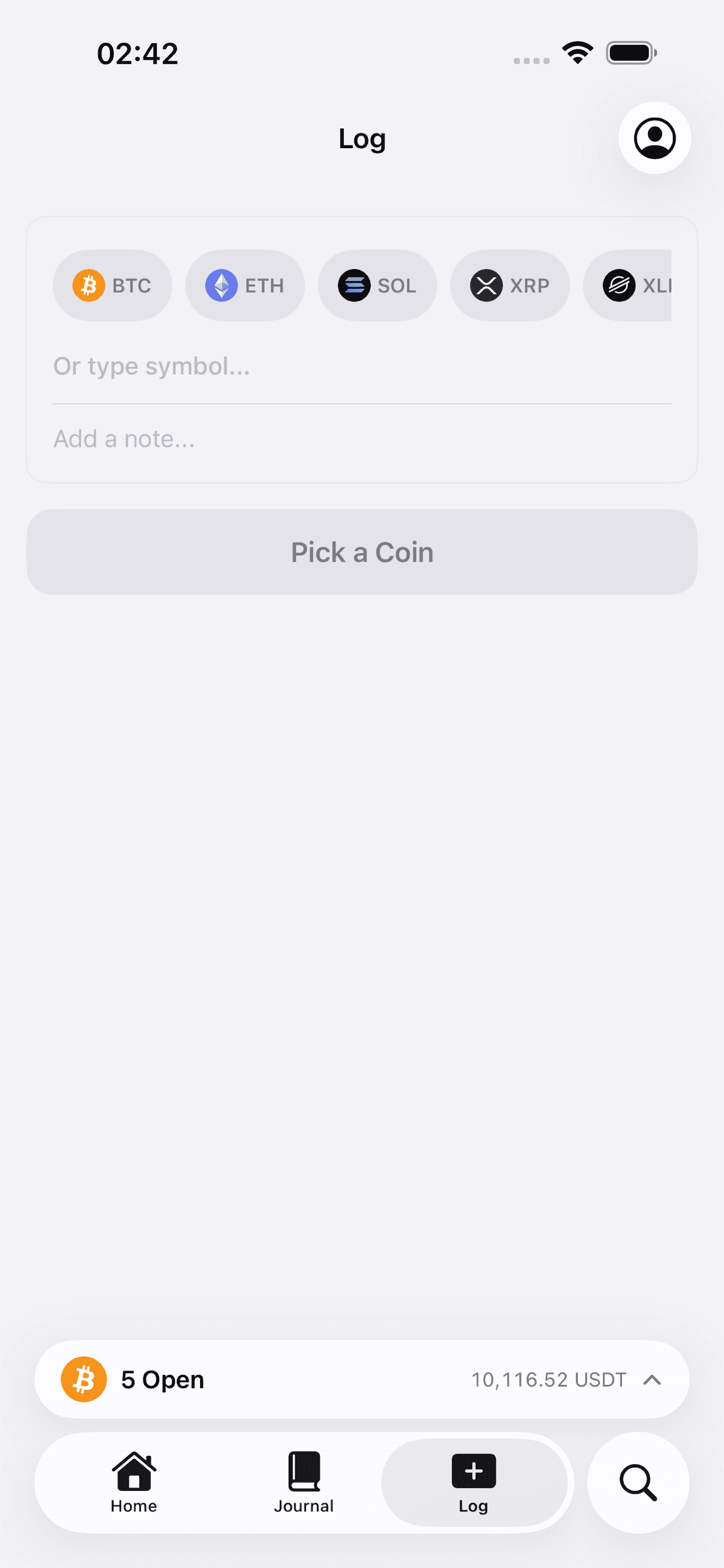
Task: Select the SOL coin chip
Action: pyautogui.click(x=377, y=285)
